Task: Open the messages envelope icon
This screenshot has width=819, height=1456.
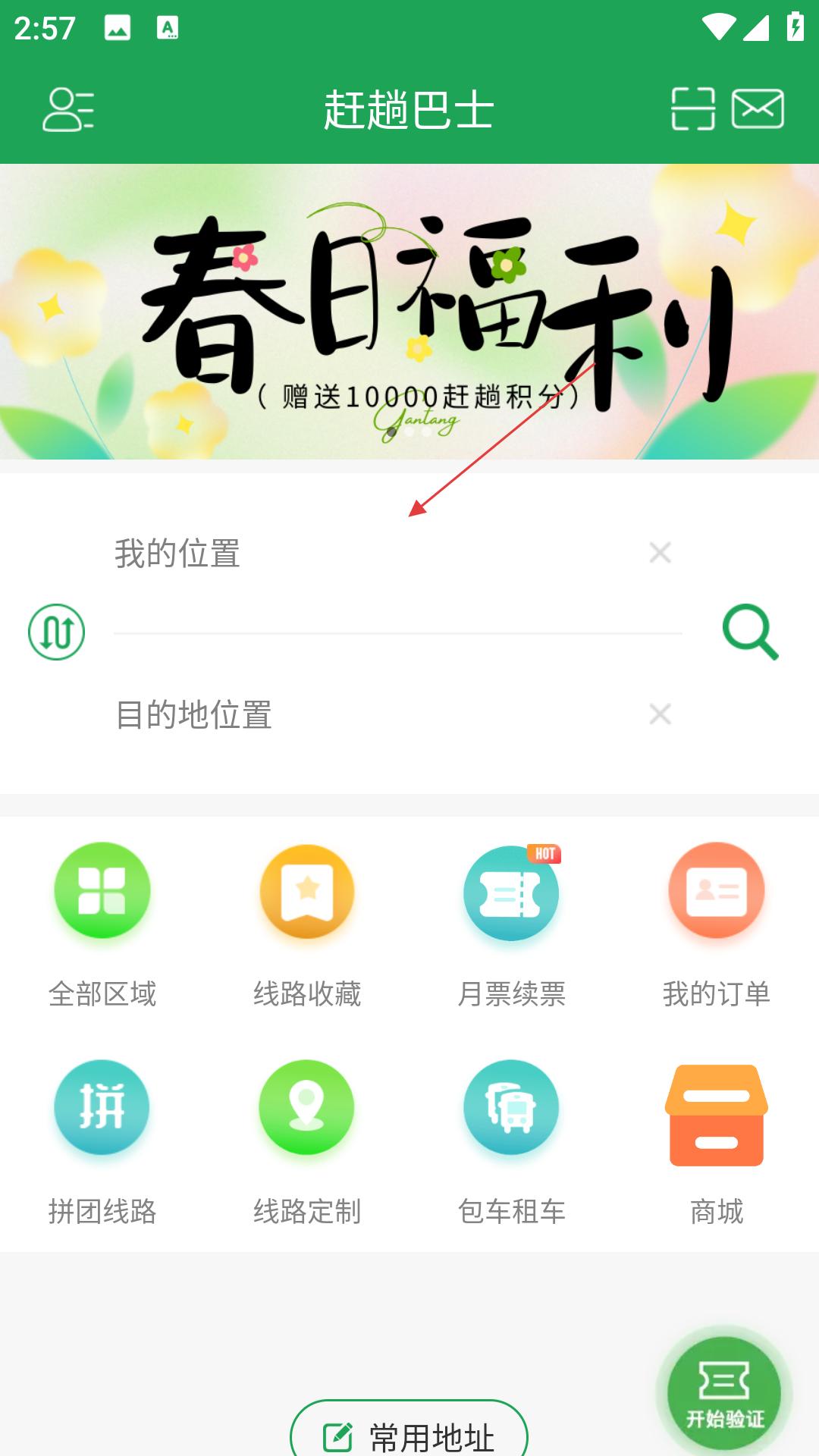Action: pyautogui.click(x=758, y=108)
